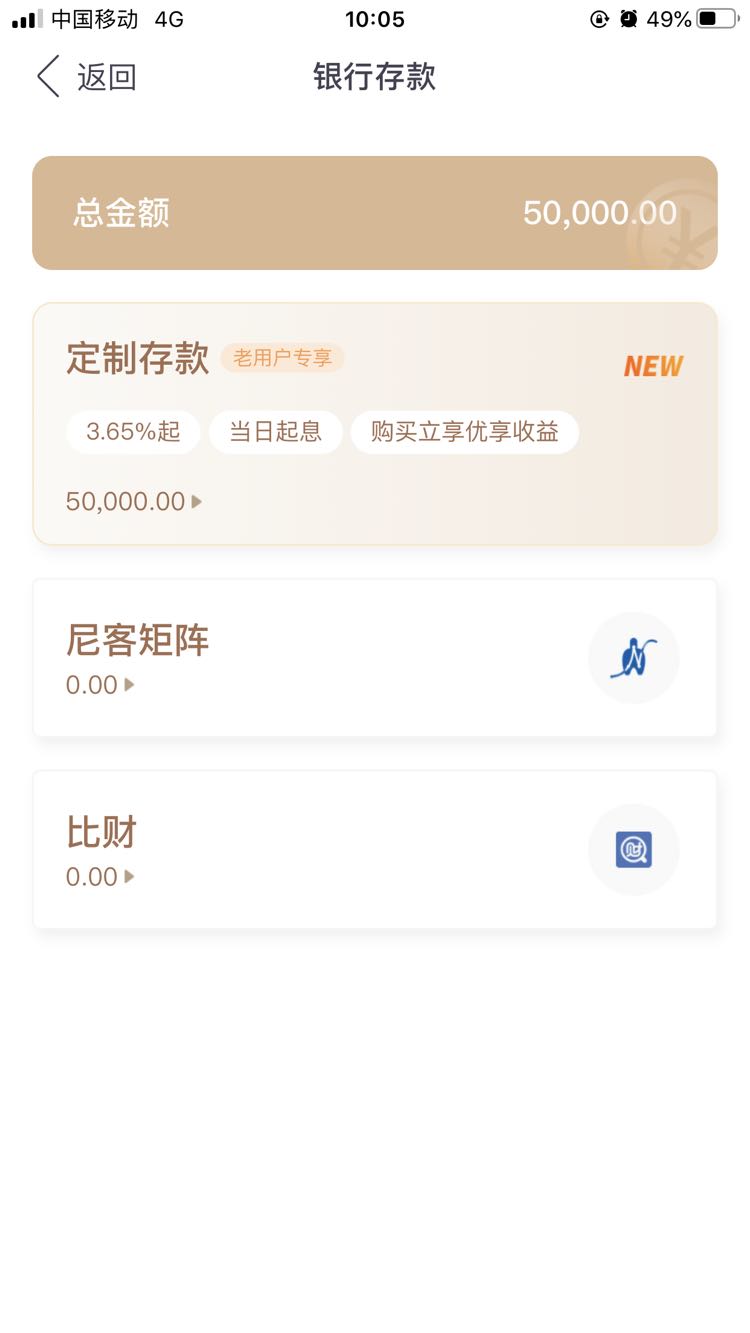Viewport: 750px width, 1333px height.
Task: Open the 定制存款 card
Action: [375, 424]
